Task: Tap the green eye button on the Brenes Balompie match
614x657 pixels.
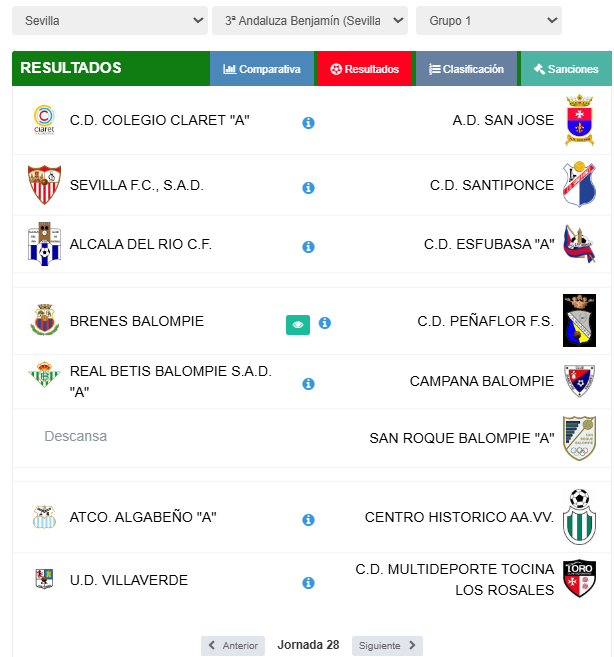Action: [298, 324]
